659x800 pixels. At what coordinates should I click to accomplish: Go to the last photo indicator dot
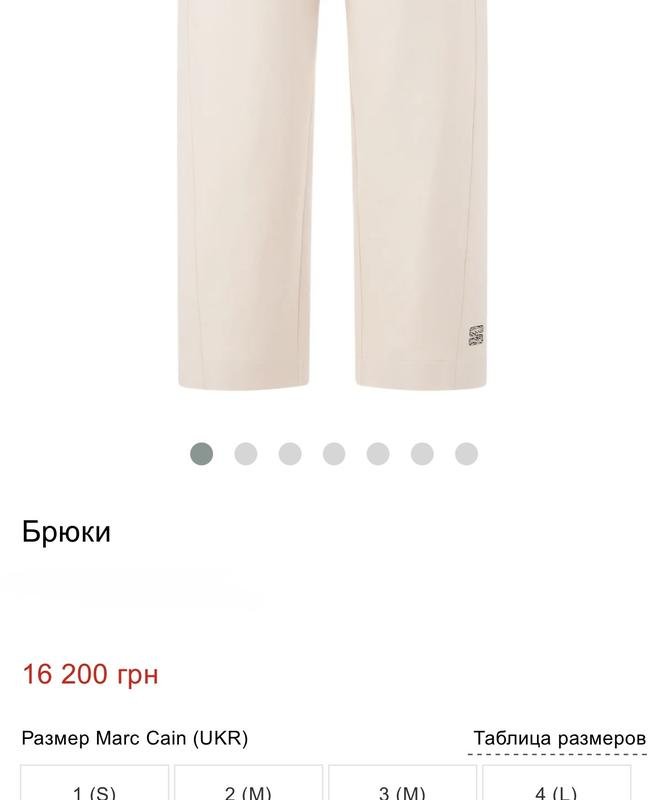[466, 454]
